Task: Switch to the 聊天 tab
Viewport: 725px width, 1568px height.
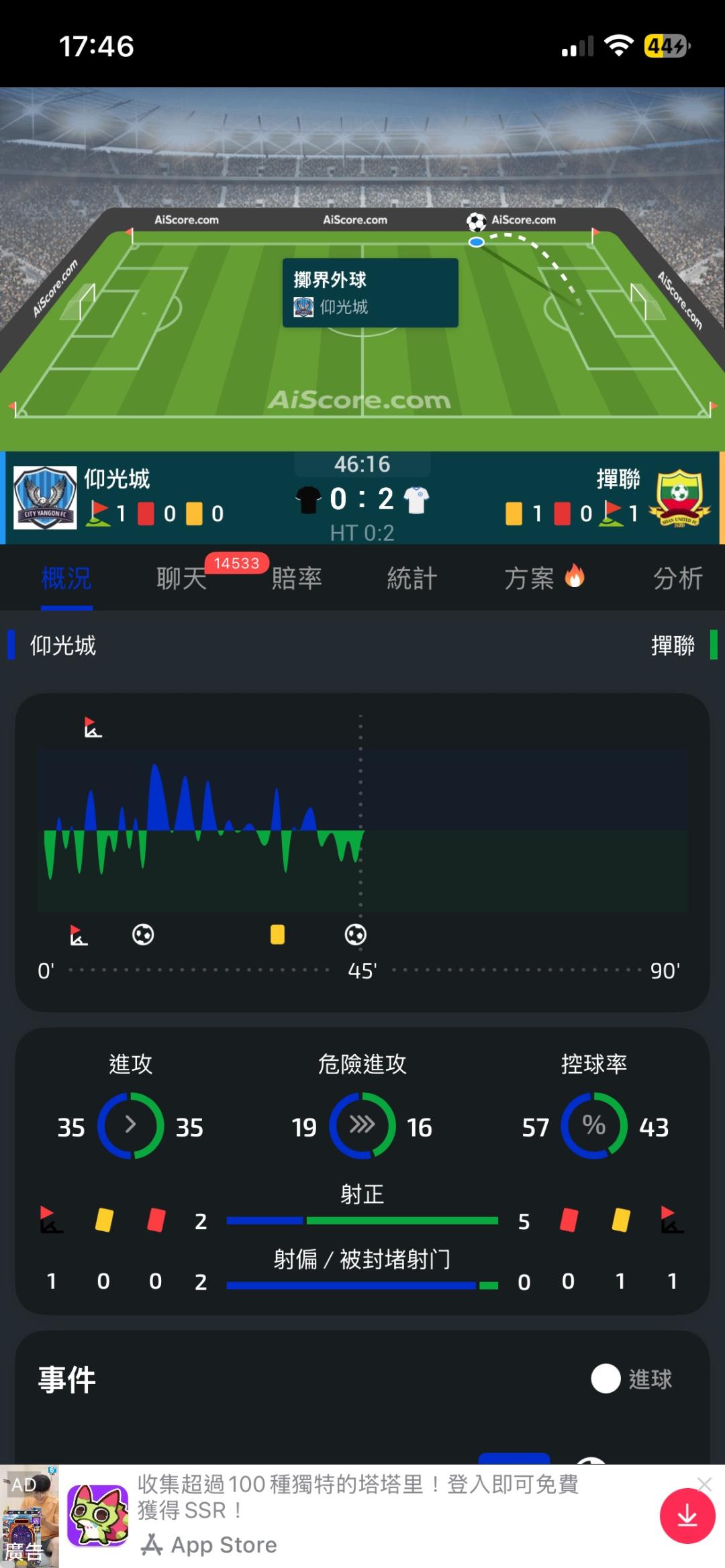Action: 182,578
